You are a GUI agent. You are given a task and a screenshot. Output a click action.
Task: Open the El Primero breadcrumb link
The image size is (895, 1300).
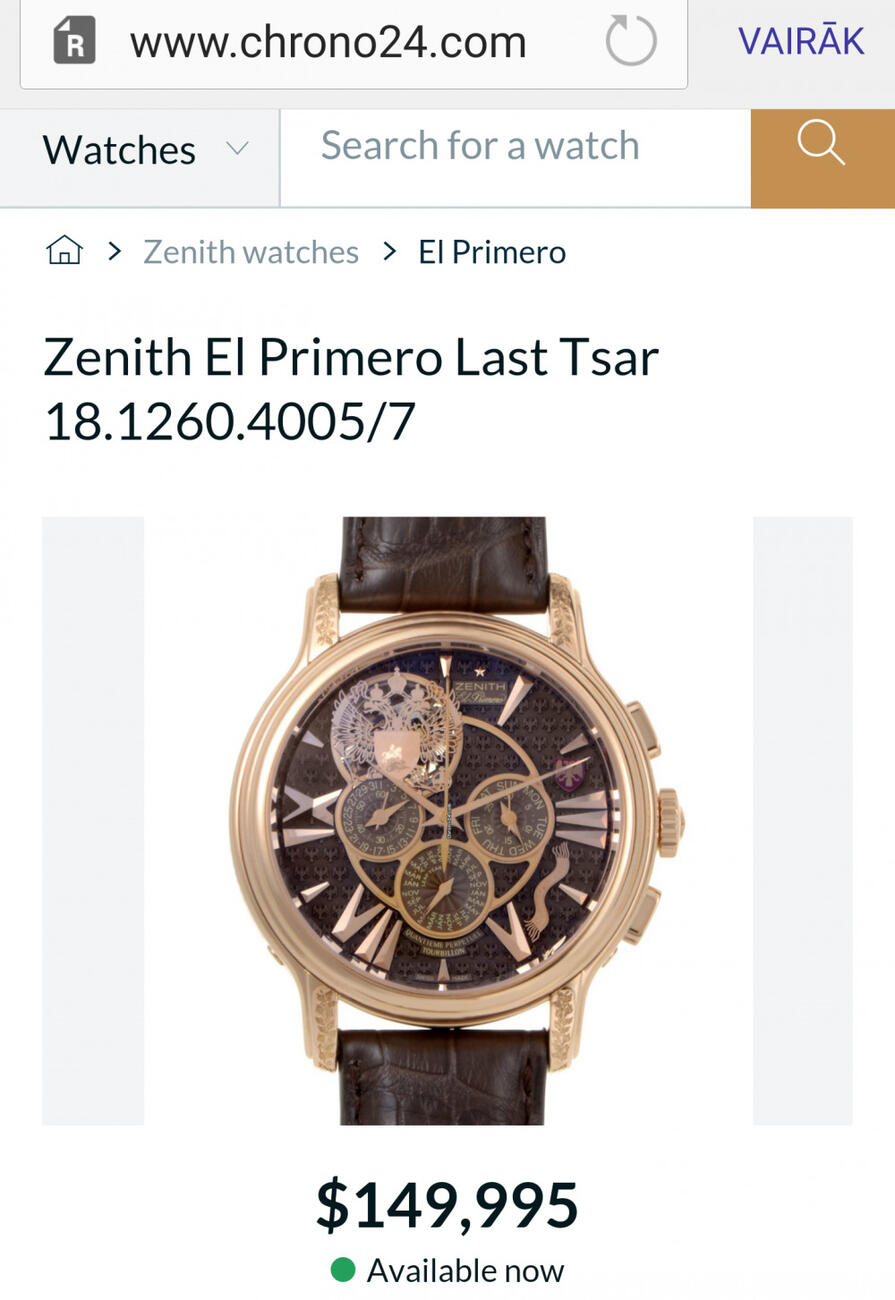492,252
